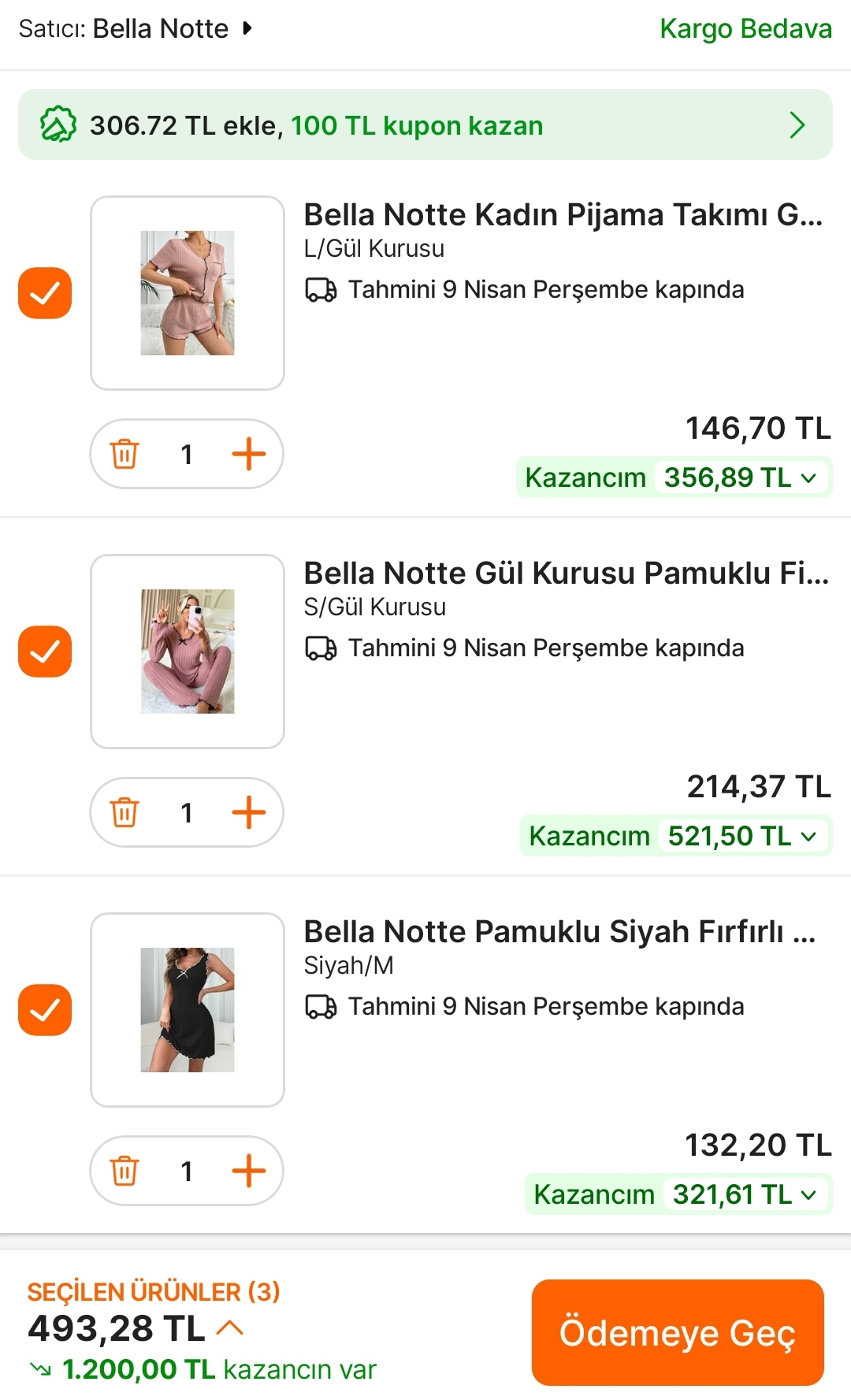Image resolution: width=851 pixels, height=1400 pixels.
Task: Delete the Gül Kurusu Pamuklu item
Action: pyautogui.click(x=124, y=813)
